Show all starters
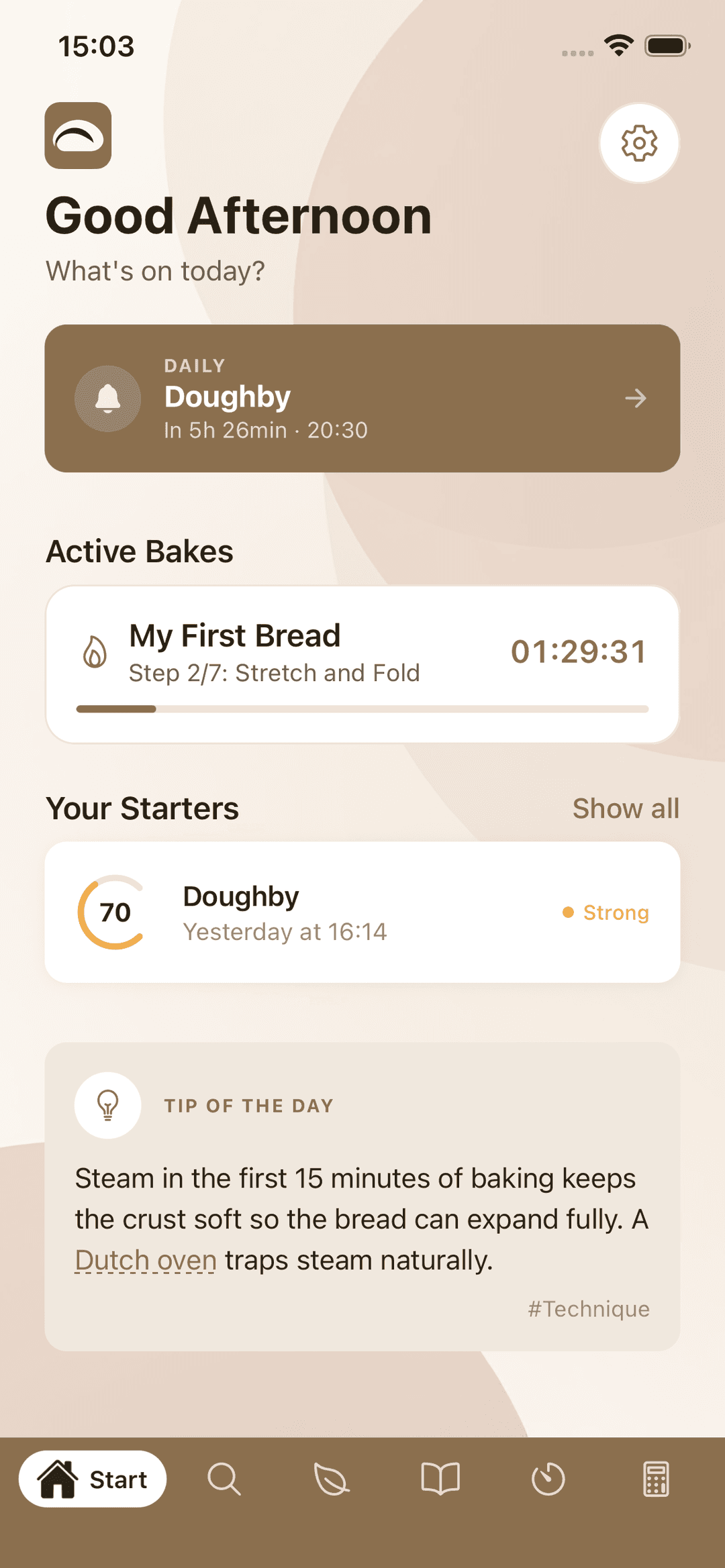Viewport: 725px width, 1568px height. pyautogui.click(x=626, y=808)
